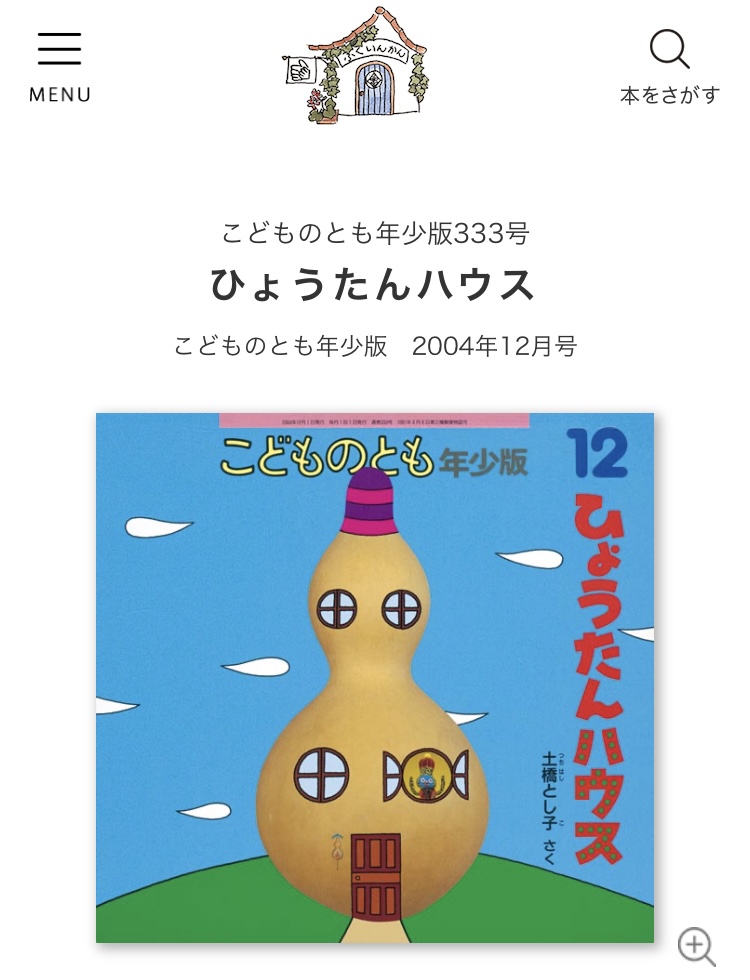This screenshot has height=980, width=750.
Task: Open the ひょうたんハウス cover image
Action: coord(374,677)
